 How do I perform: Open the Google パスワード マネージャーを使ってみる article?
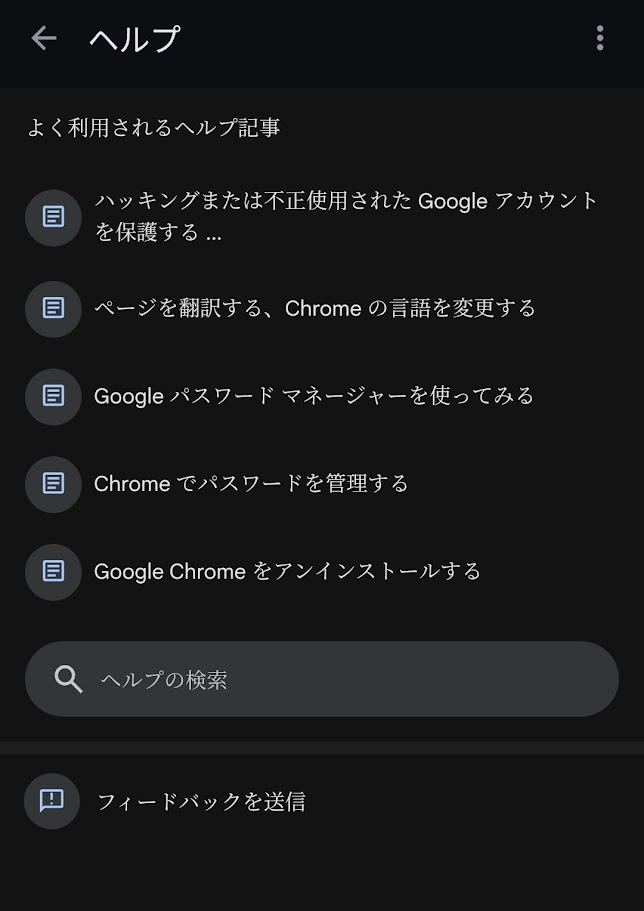[313, 396]
